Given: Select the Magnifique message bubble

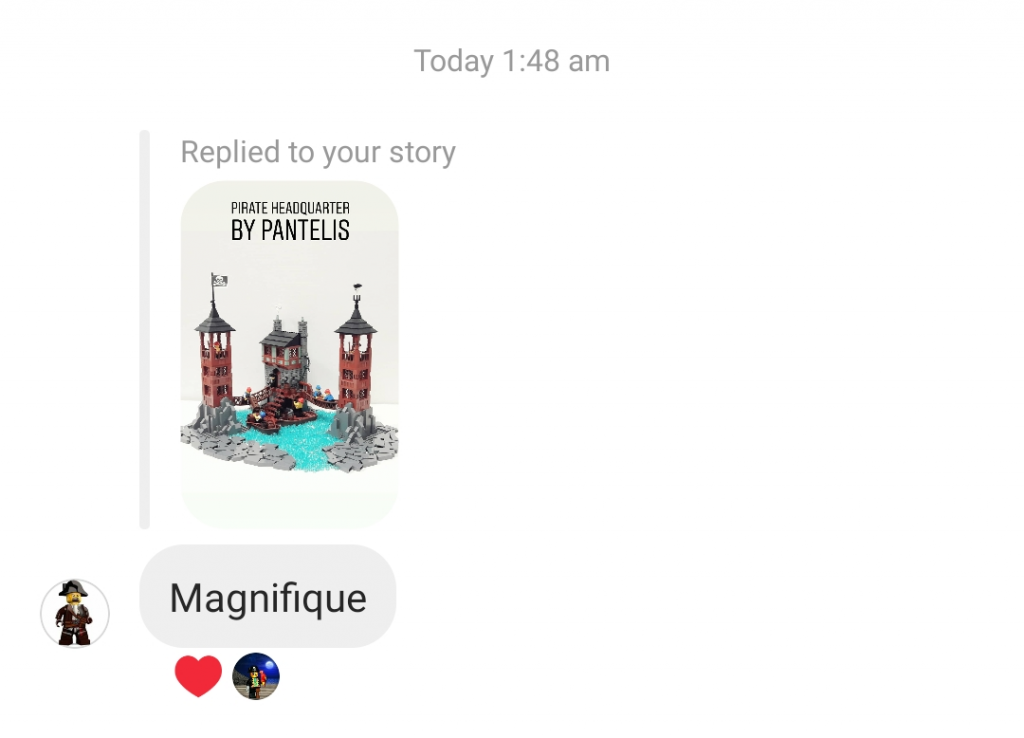Looking at the screenshot, I should [x=267, y=597].
